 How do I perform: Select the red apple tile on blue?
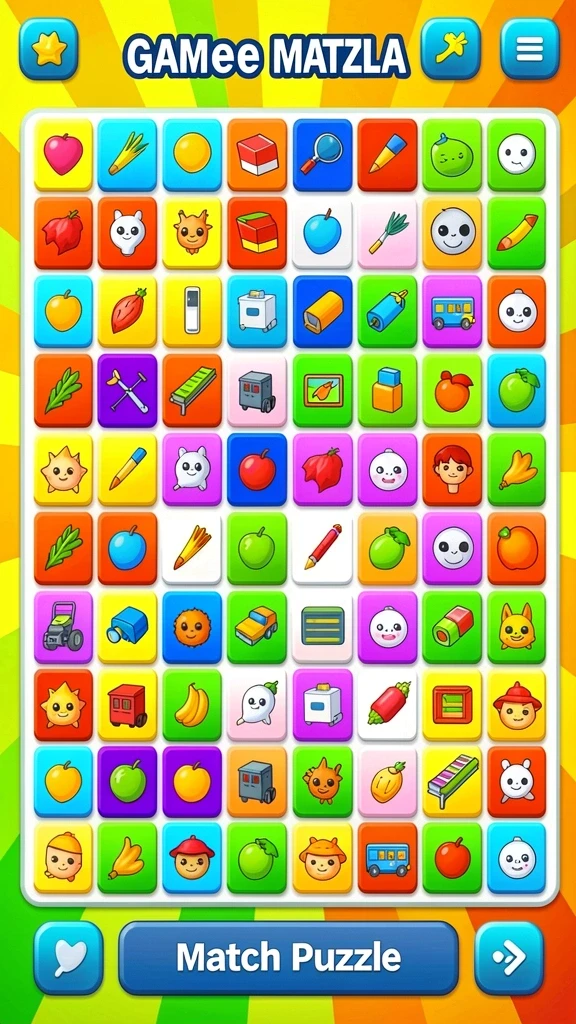pos(257,469)
